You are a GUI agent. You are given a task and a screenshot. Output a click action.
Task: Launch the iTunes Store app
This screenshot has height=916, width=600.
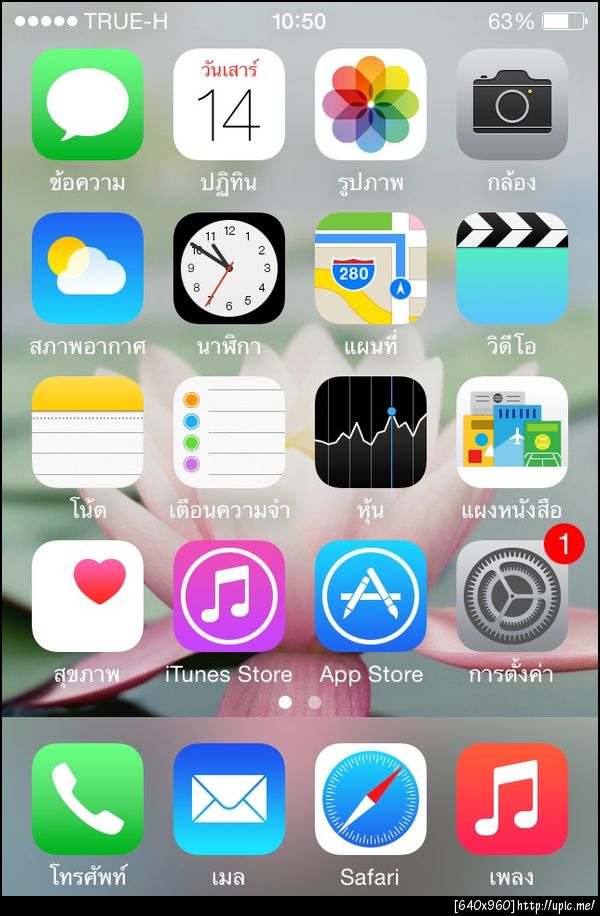(x=229, y=596)
